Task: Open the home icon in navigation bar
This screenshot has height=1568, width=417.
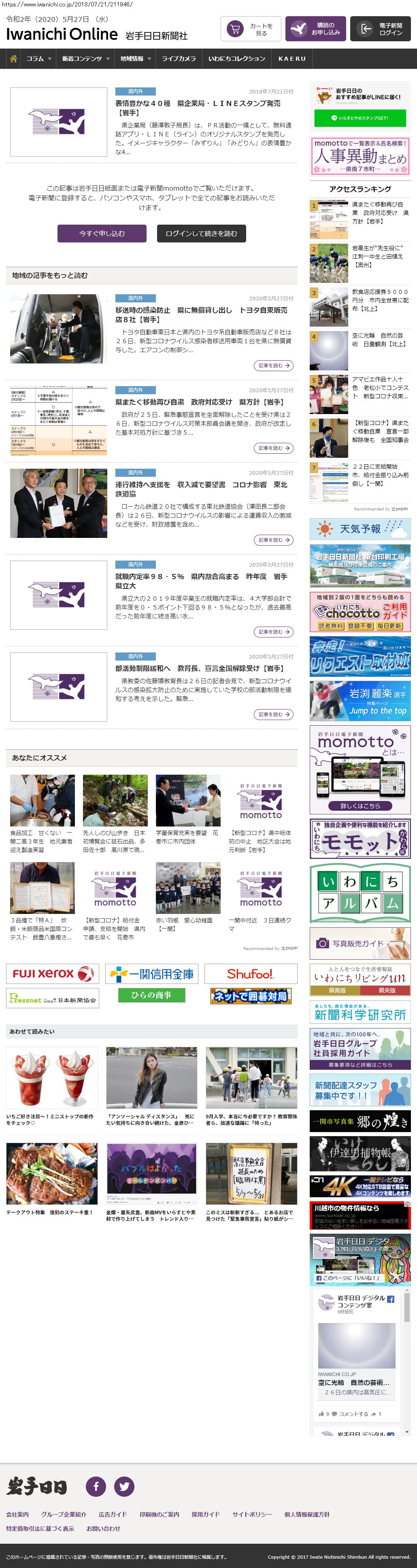Action: tap(13, 58)
